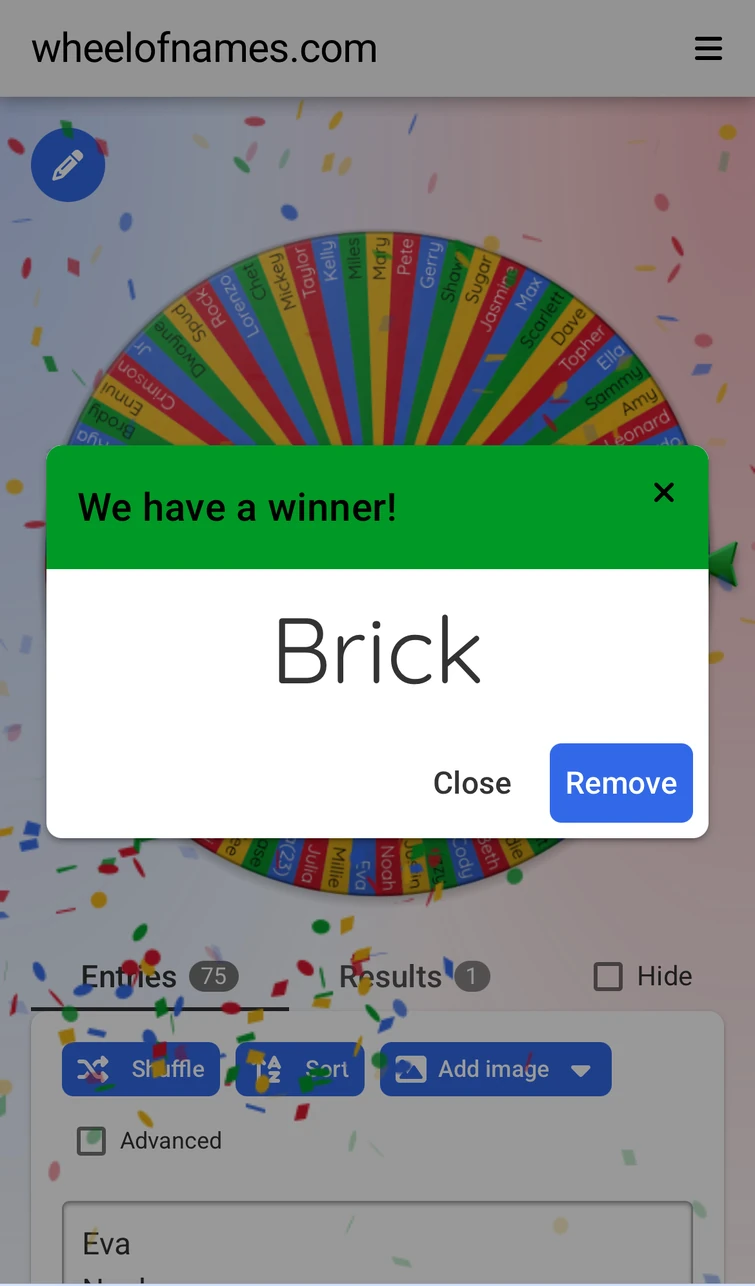Close the winner popup
755x1286 pixels.
point(472,783)
